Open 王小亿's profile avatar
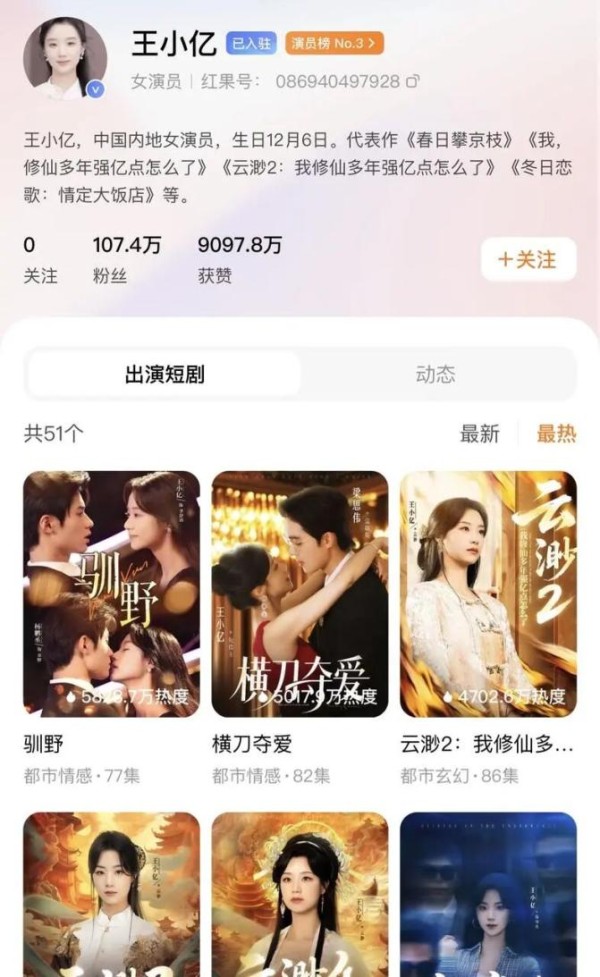This screenshot has height=977, width=600. 65,59
